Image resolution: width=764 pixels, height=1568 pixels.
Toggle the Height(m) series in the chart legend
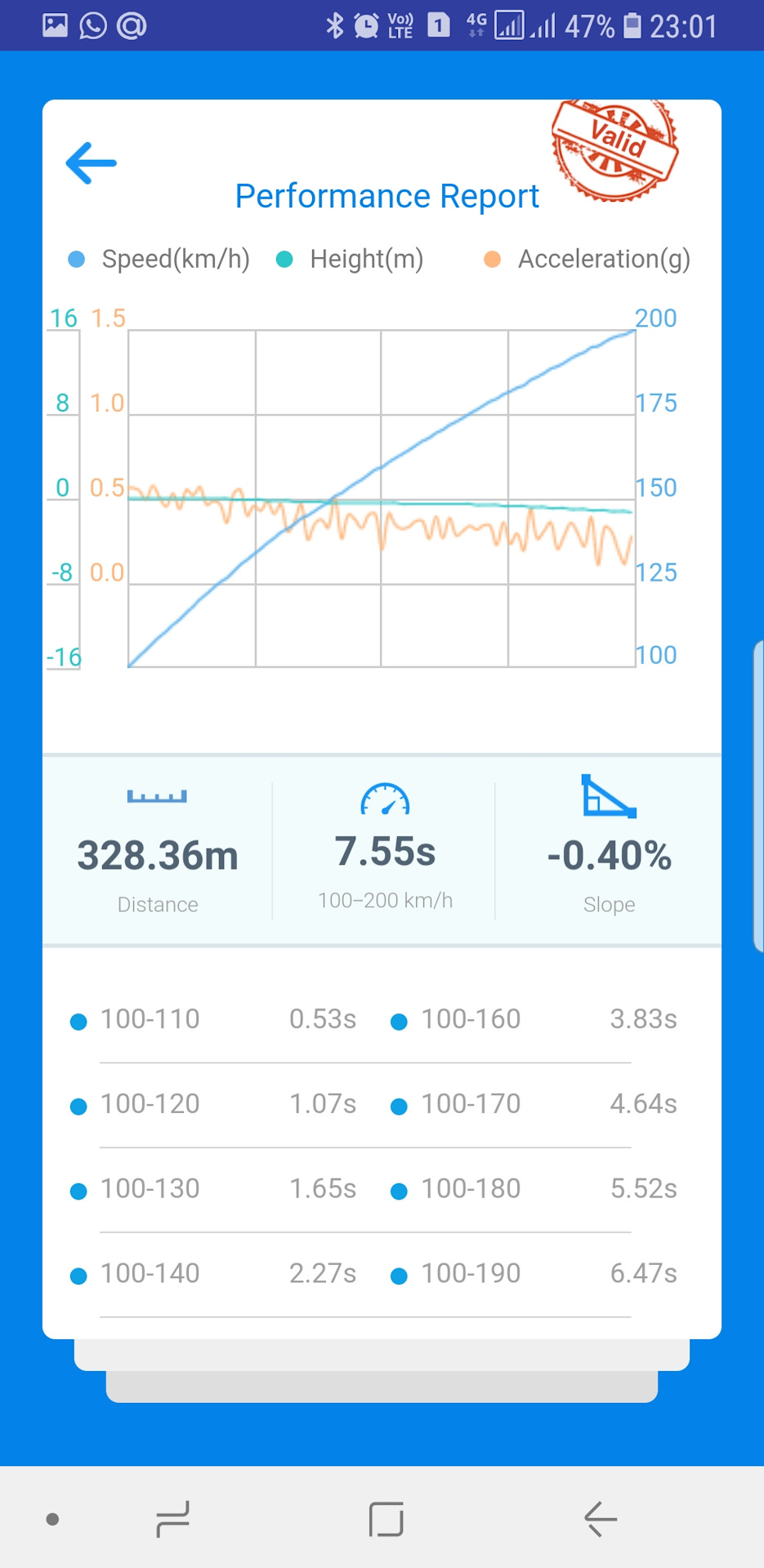[x=350, y=259]
